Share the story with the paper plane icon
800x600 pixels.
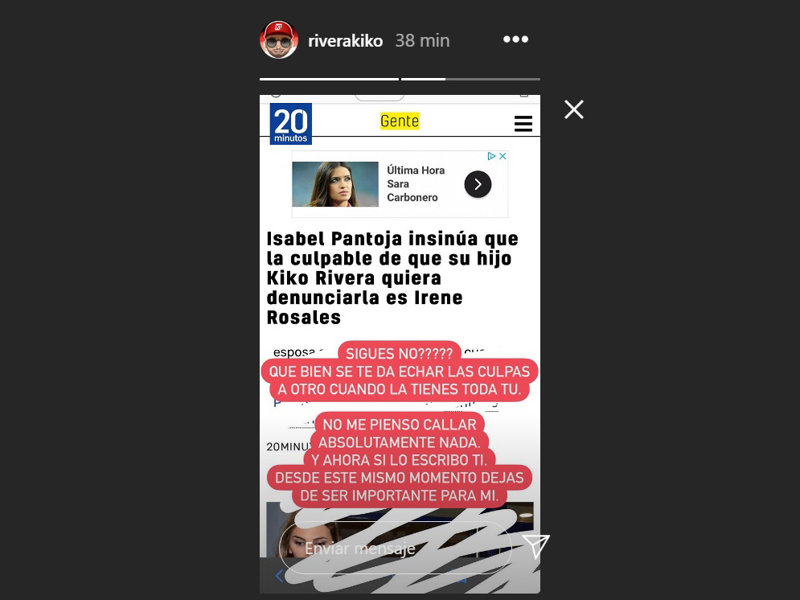pyautogui.click(x=536, y=545)
